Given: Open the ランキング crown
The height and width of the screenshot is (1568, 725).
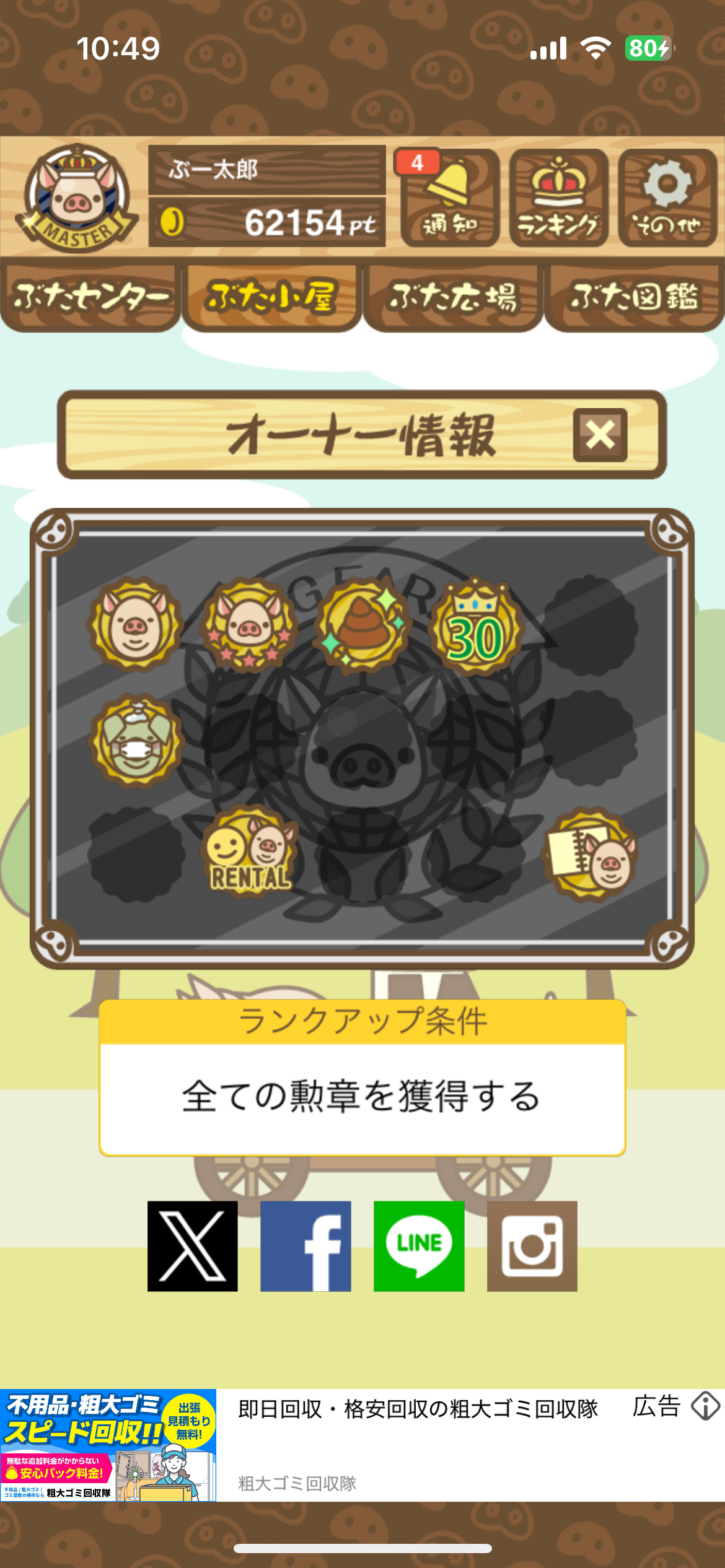Looking at the screenshot, I should click(x=558, y=198).
